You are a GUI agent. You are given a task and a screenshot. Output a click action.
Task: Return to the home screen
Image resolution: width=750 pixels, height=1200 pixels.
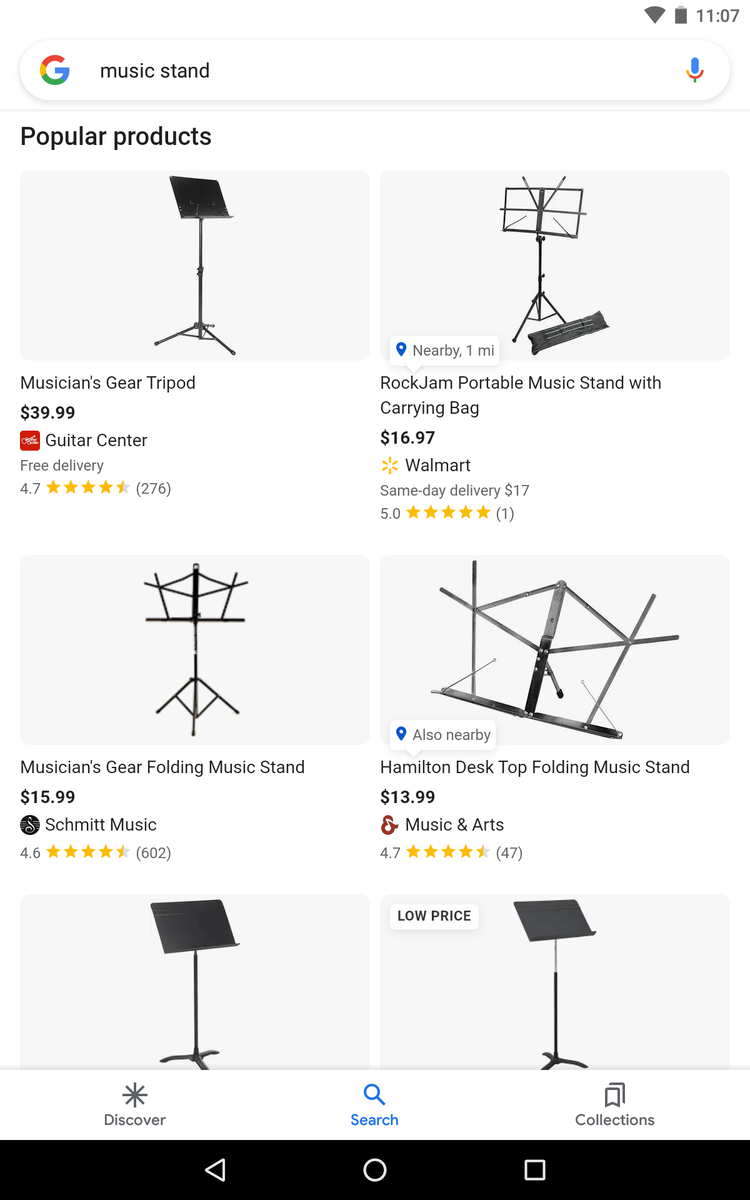pyautogui.click(x=375, y=1170)
